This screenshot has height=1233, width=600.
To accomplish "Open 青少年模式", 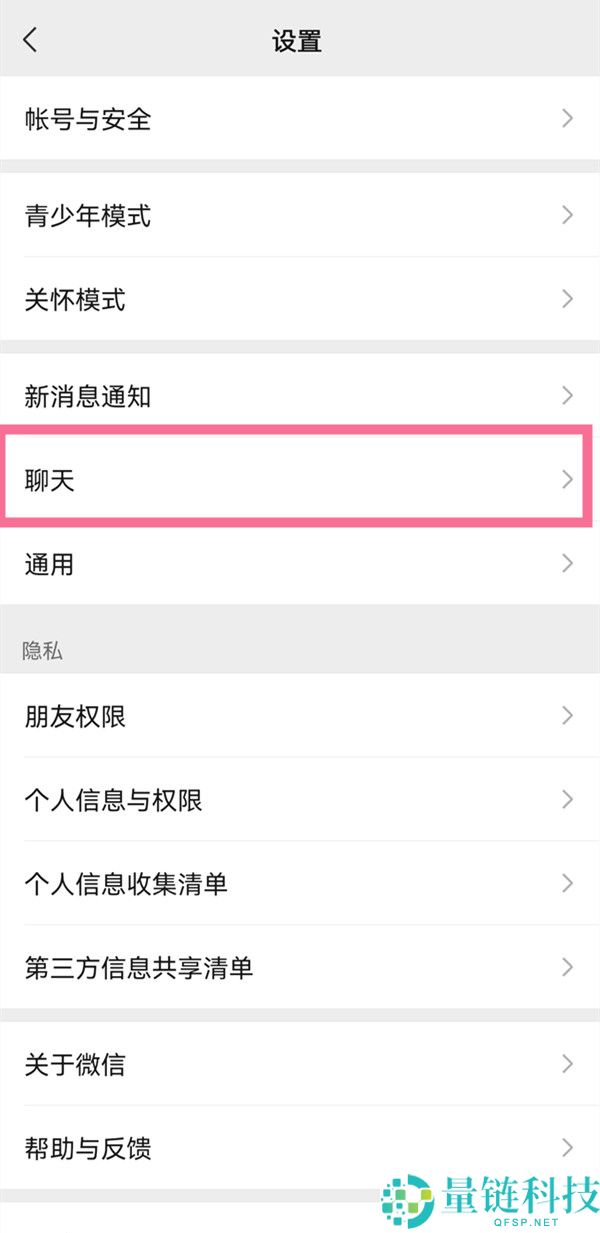I will [300, 215].
